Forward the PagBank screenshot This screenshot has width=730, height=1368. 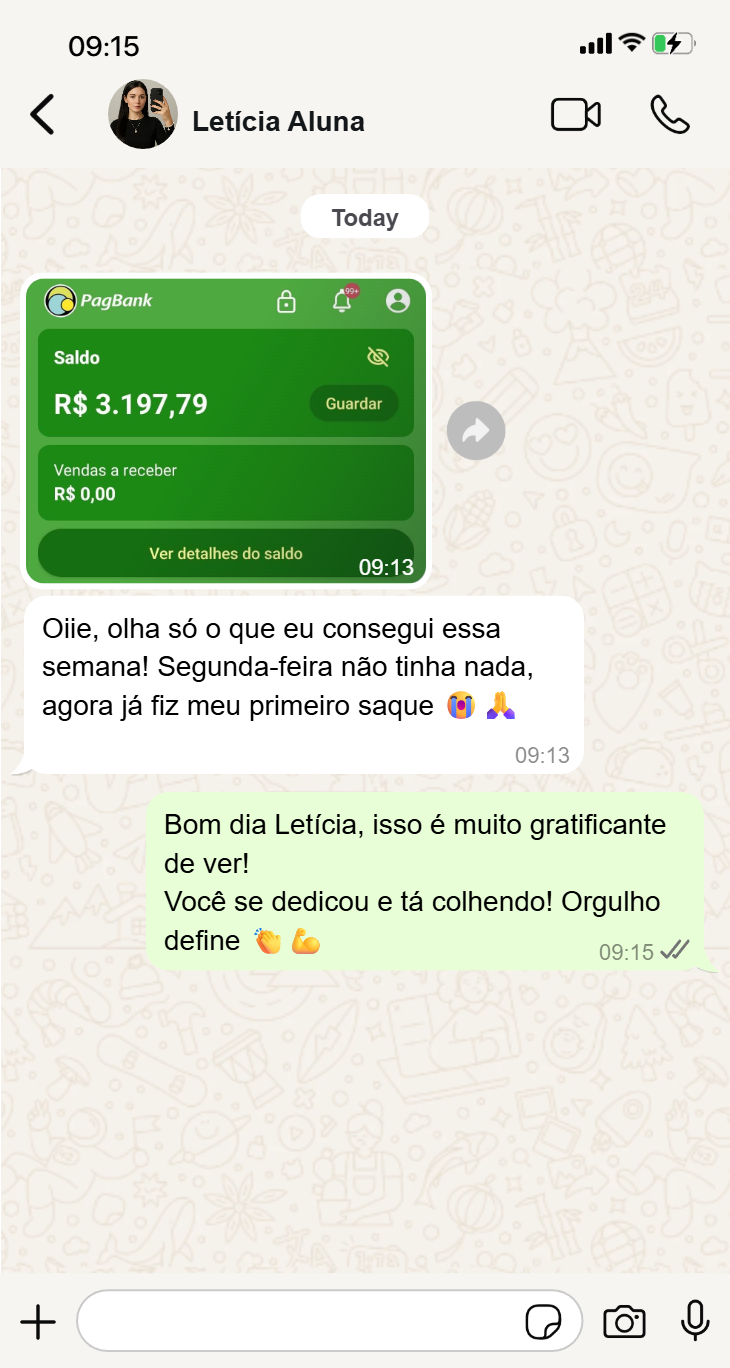(475, 430)
